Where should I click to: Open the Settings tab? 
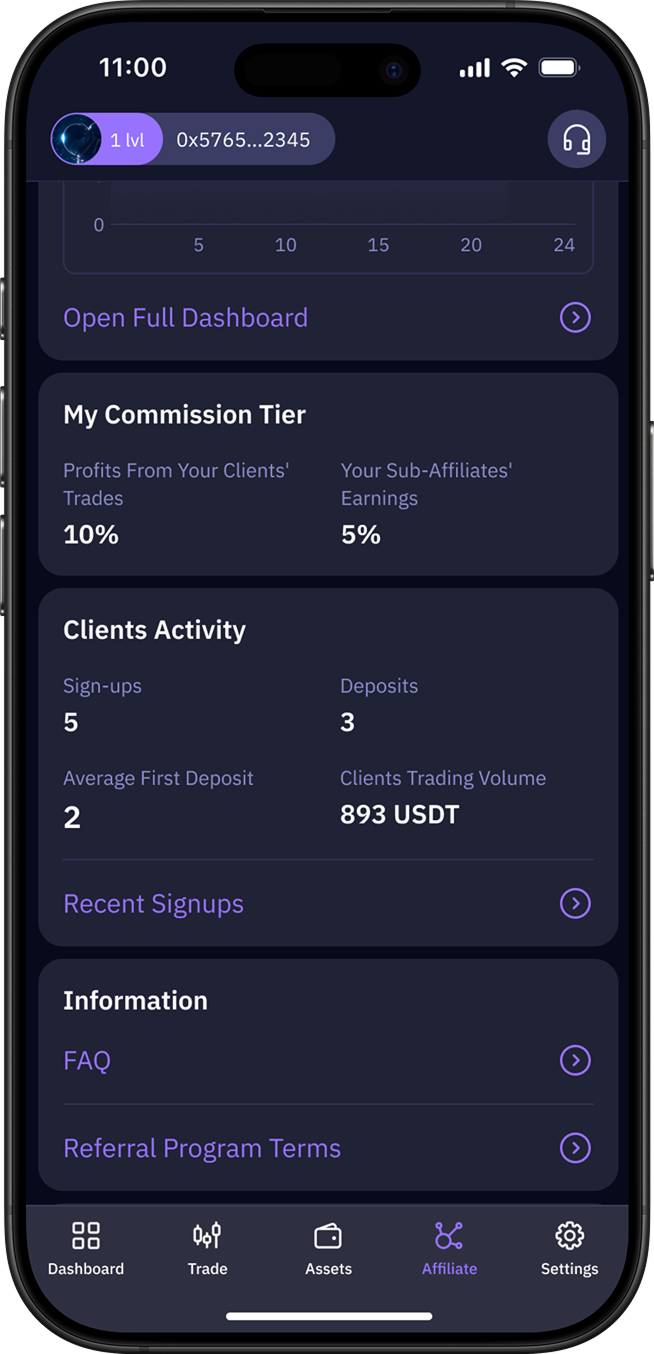click(x=569, y=1248)
